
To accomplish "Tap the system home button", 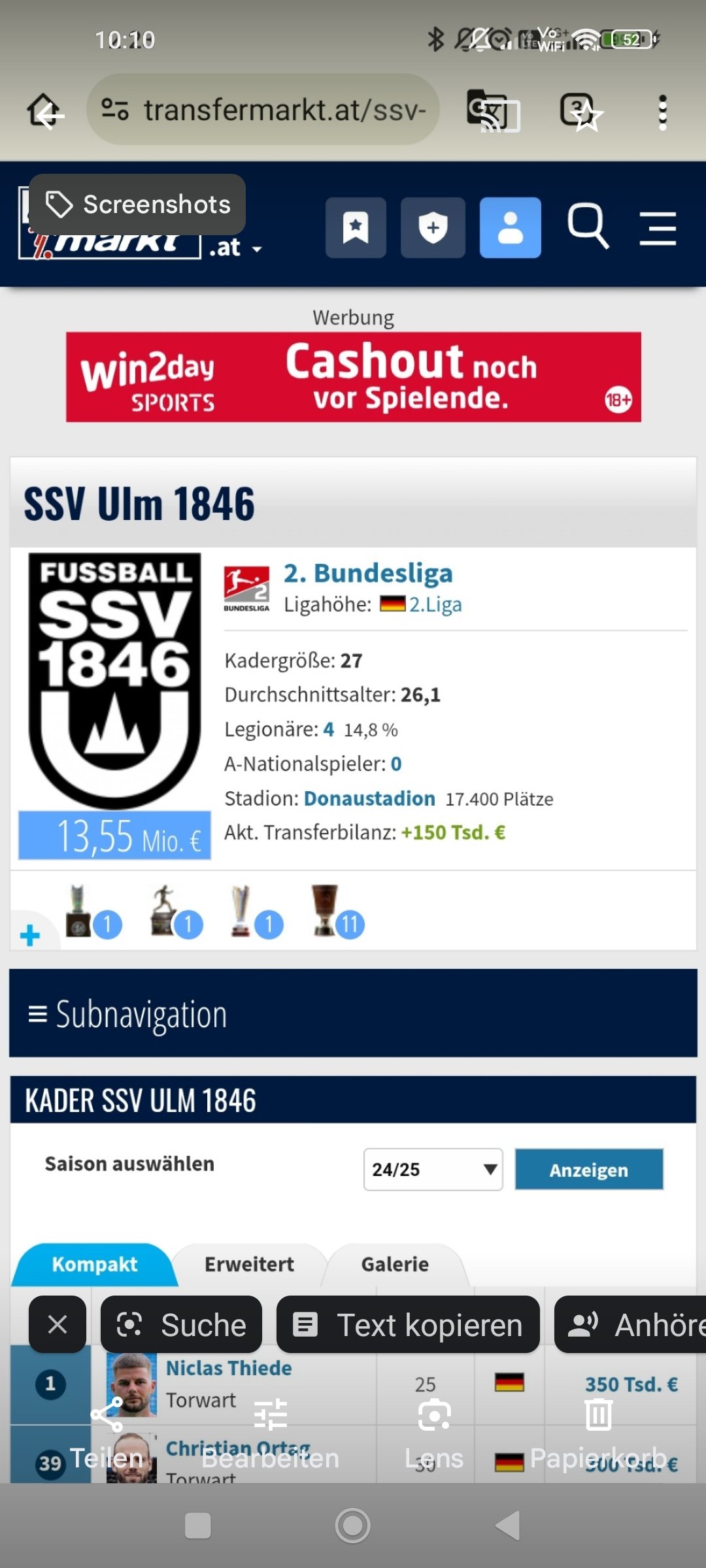I will point(353,1526).
